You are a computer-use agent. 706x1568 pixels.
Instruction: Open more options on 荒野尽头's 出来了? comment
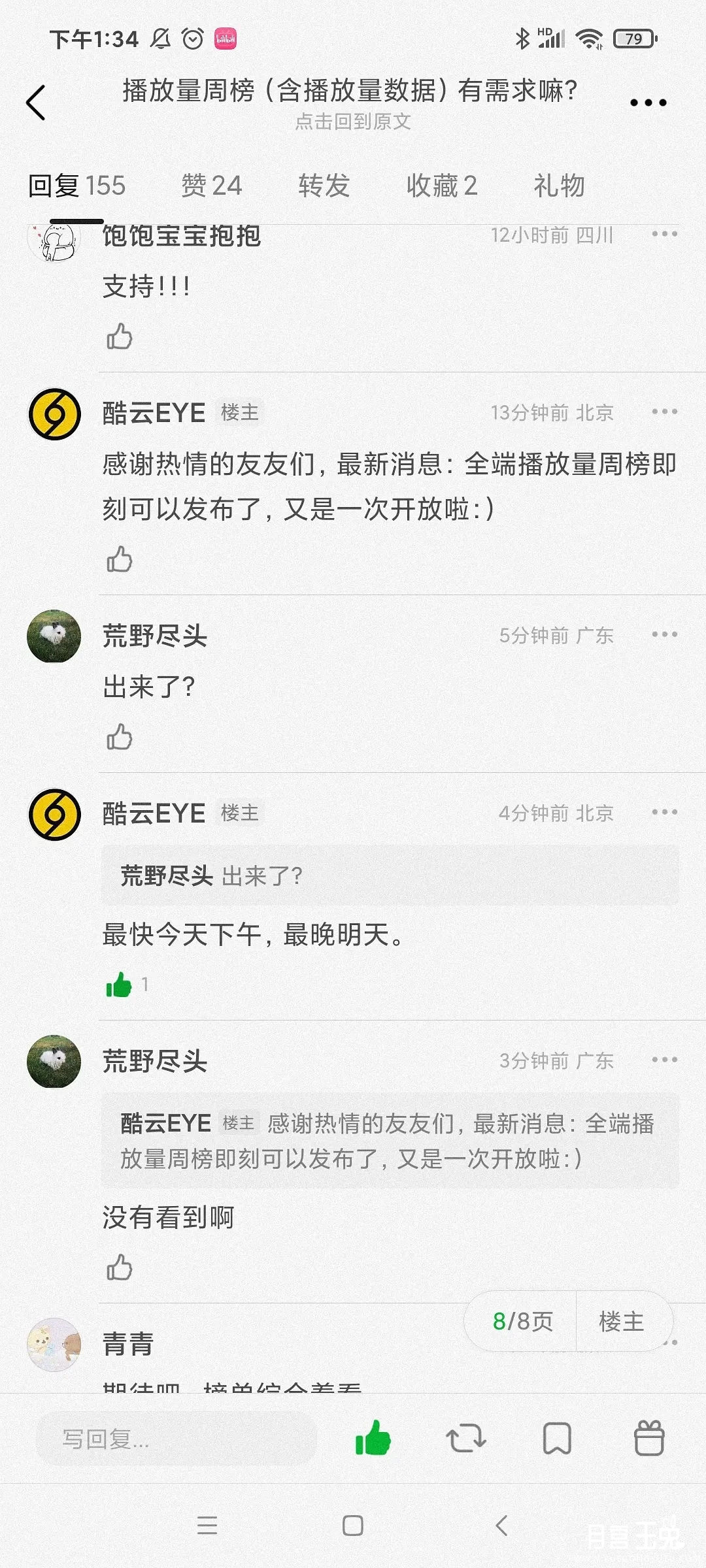tap(664, 634)
